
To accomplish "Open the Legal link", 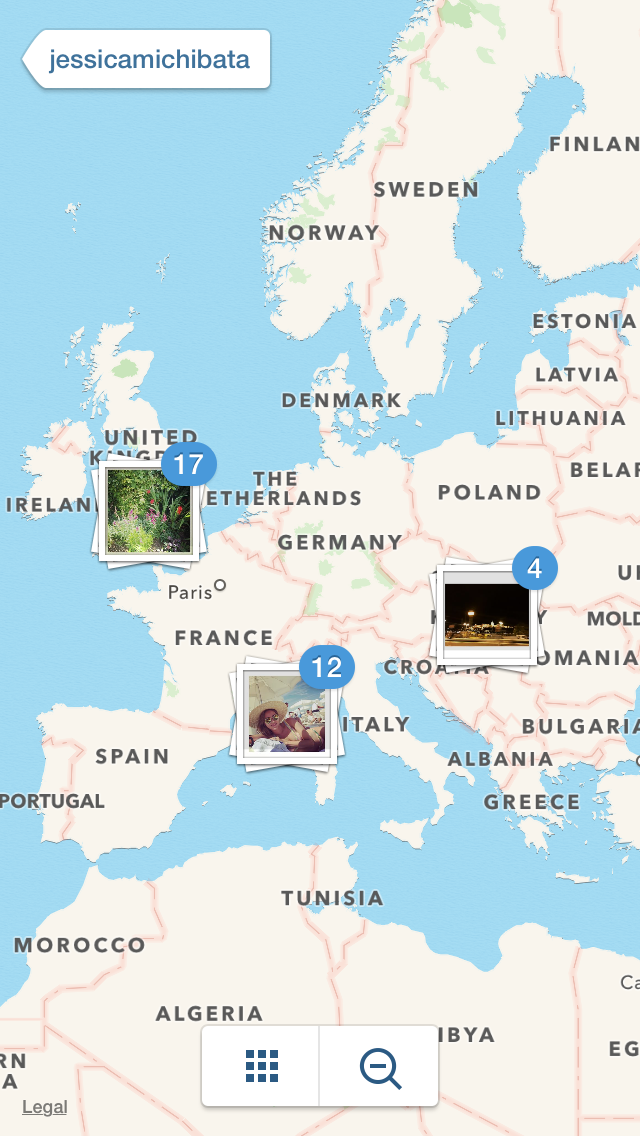I will pos(44,1106).
